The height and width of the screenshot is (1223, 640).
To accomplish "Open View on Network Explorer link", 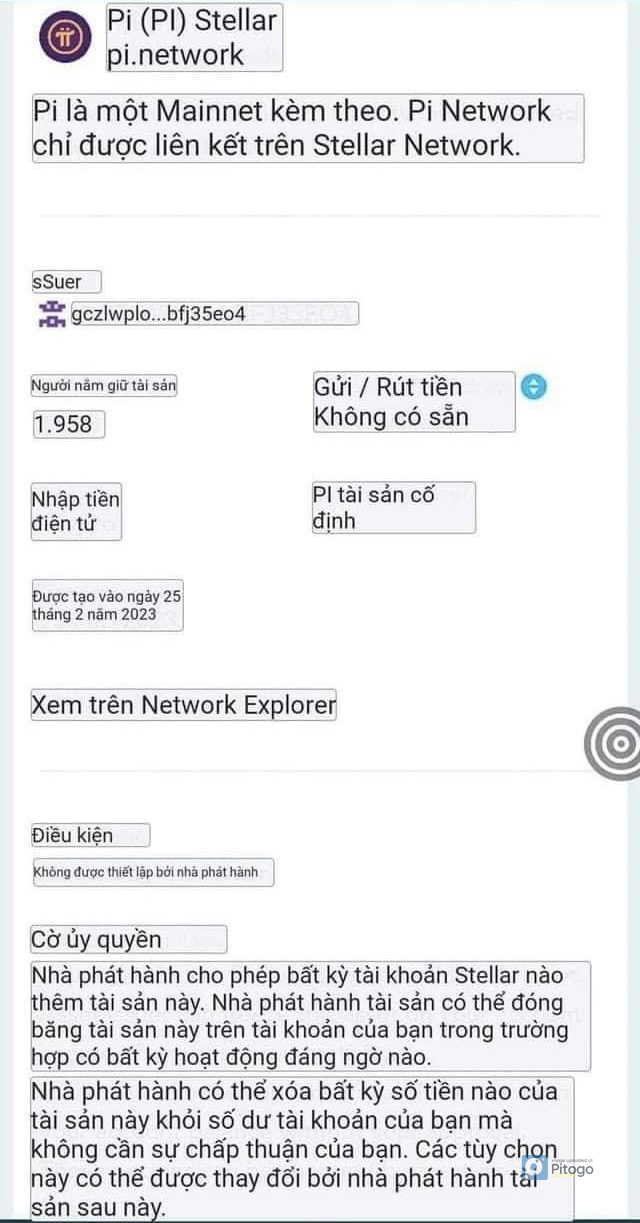I will click(x=184, y=705).
